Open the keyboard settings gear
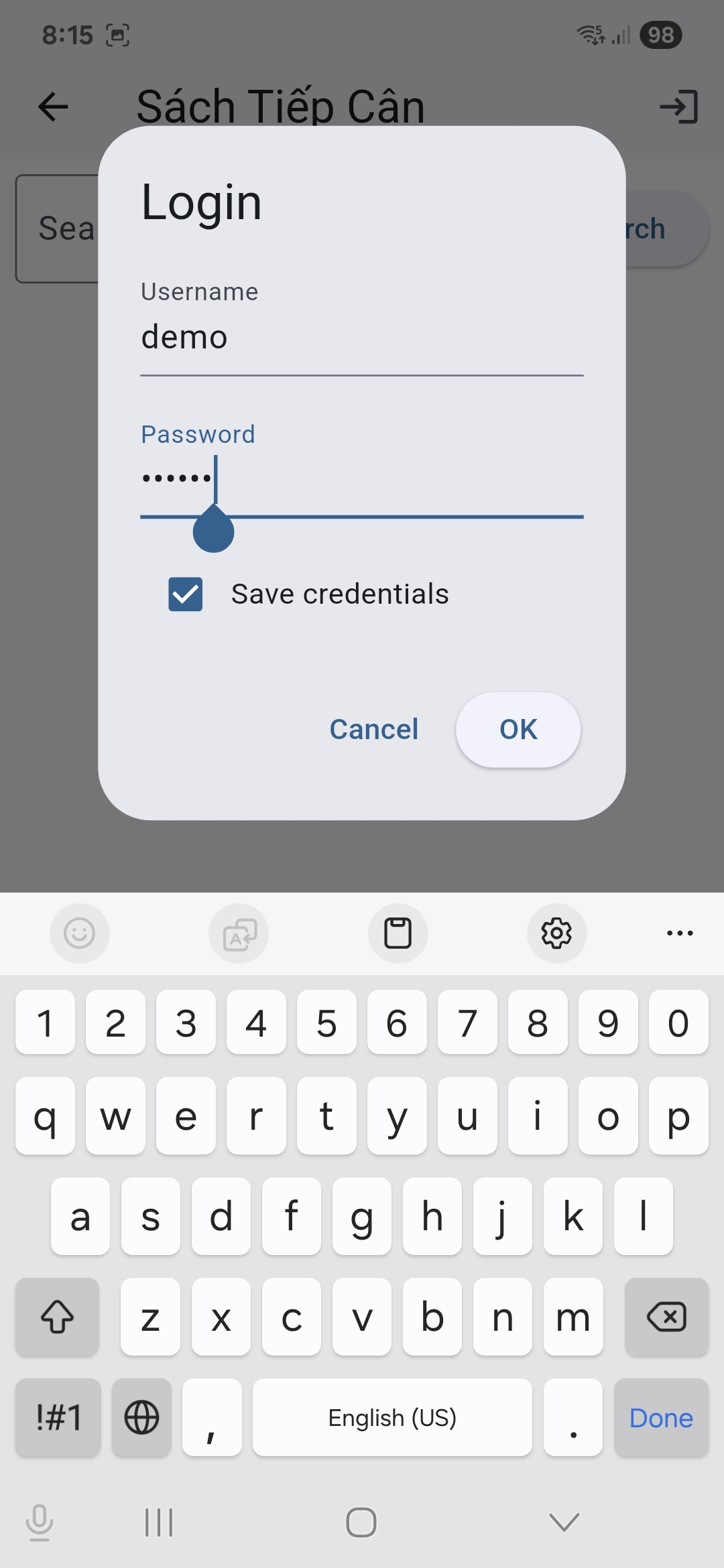This screenshot has height=1568, width=724. click(556, 933)
